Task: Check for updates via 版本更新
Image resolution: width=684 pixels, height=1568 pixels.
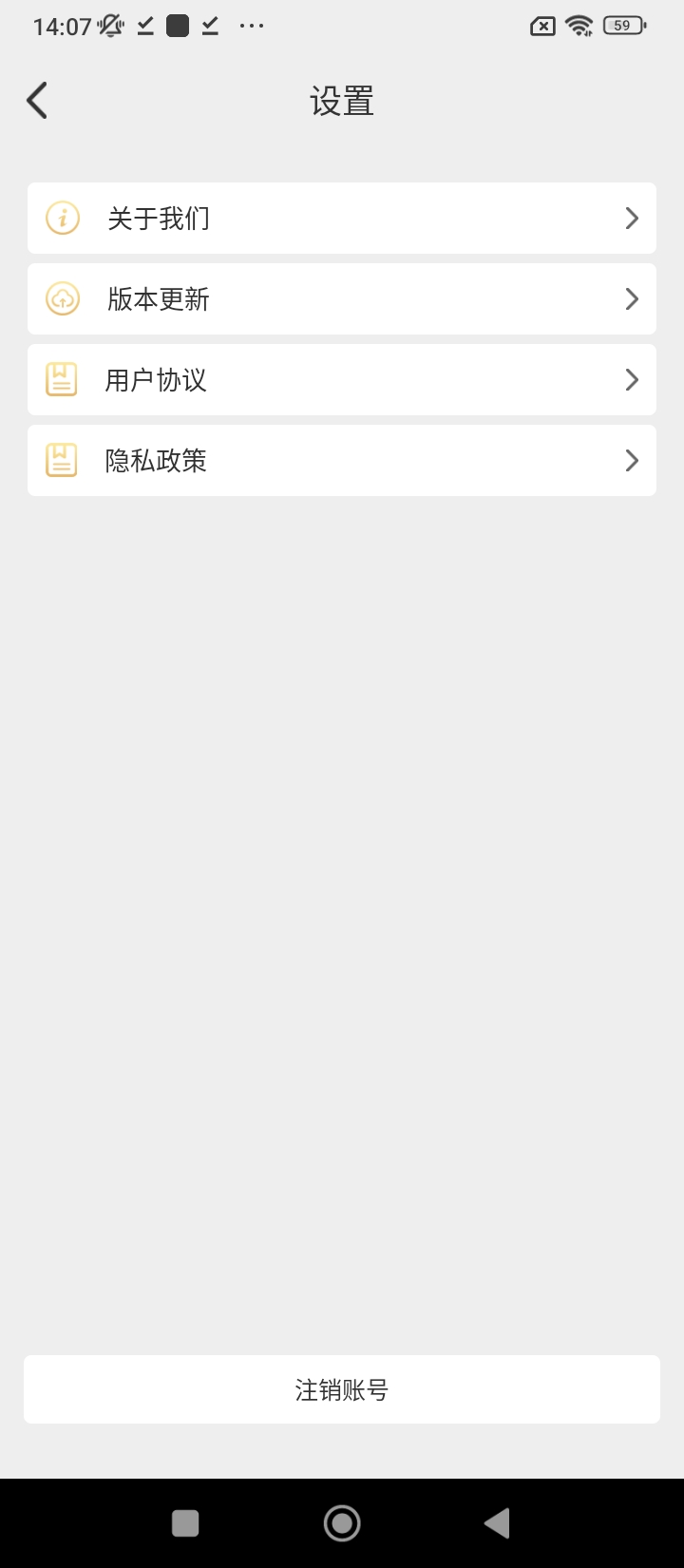Action: (x=342, y=299)
